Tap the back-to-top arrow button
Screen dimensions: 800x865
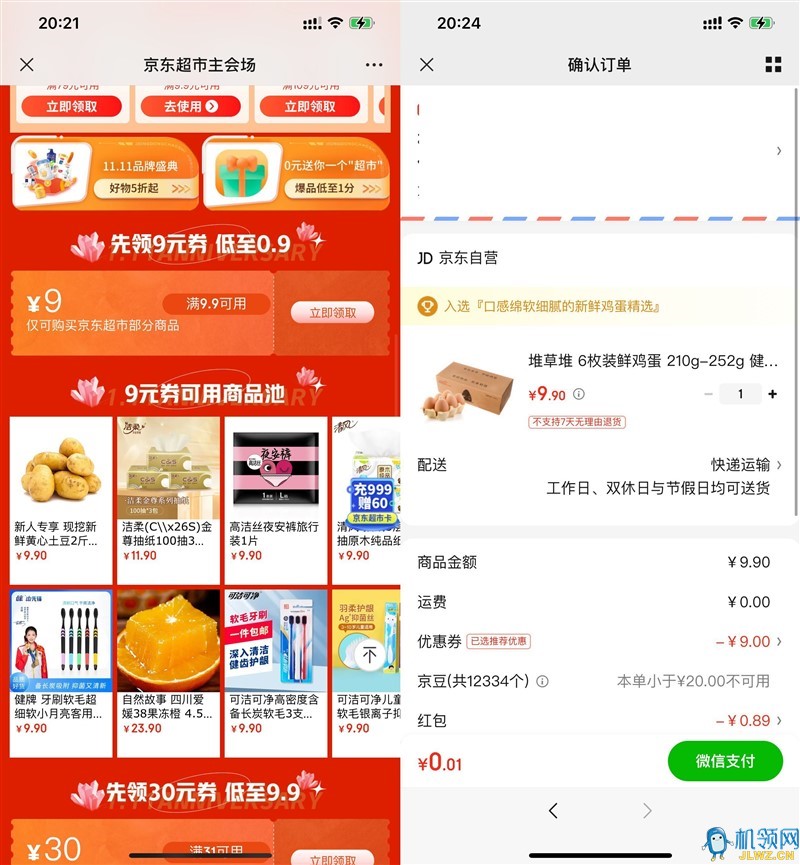pos(369,655)
